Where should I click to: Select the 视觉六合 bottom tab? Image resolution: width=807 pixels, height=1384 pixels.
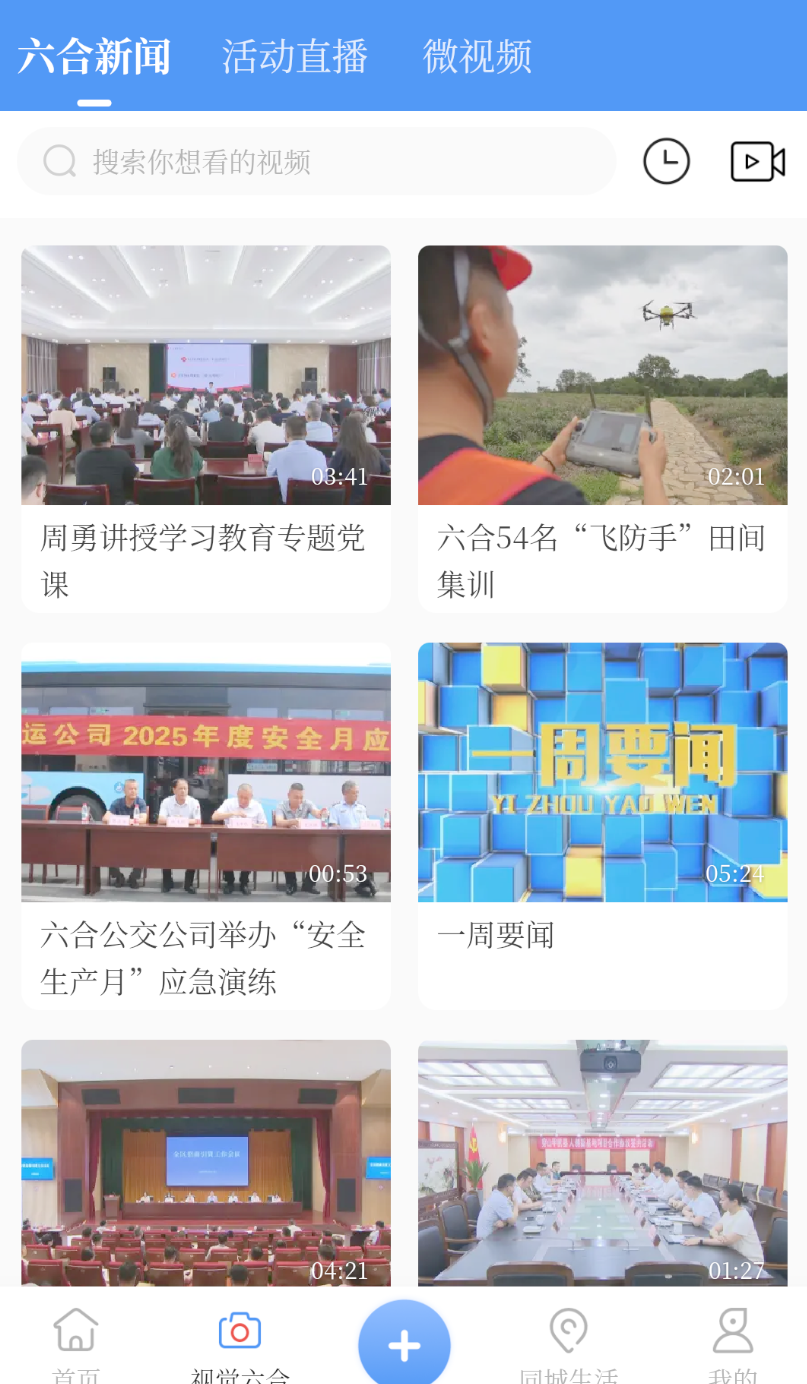click(240, 1344)
